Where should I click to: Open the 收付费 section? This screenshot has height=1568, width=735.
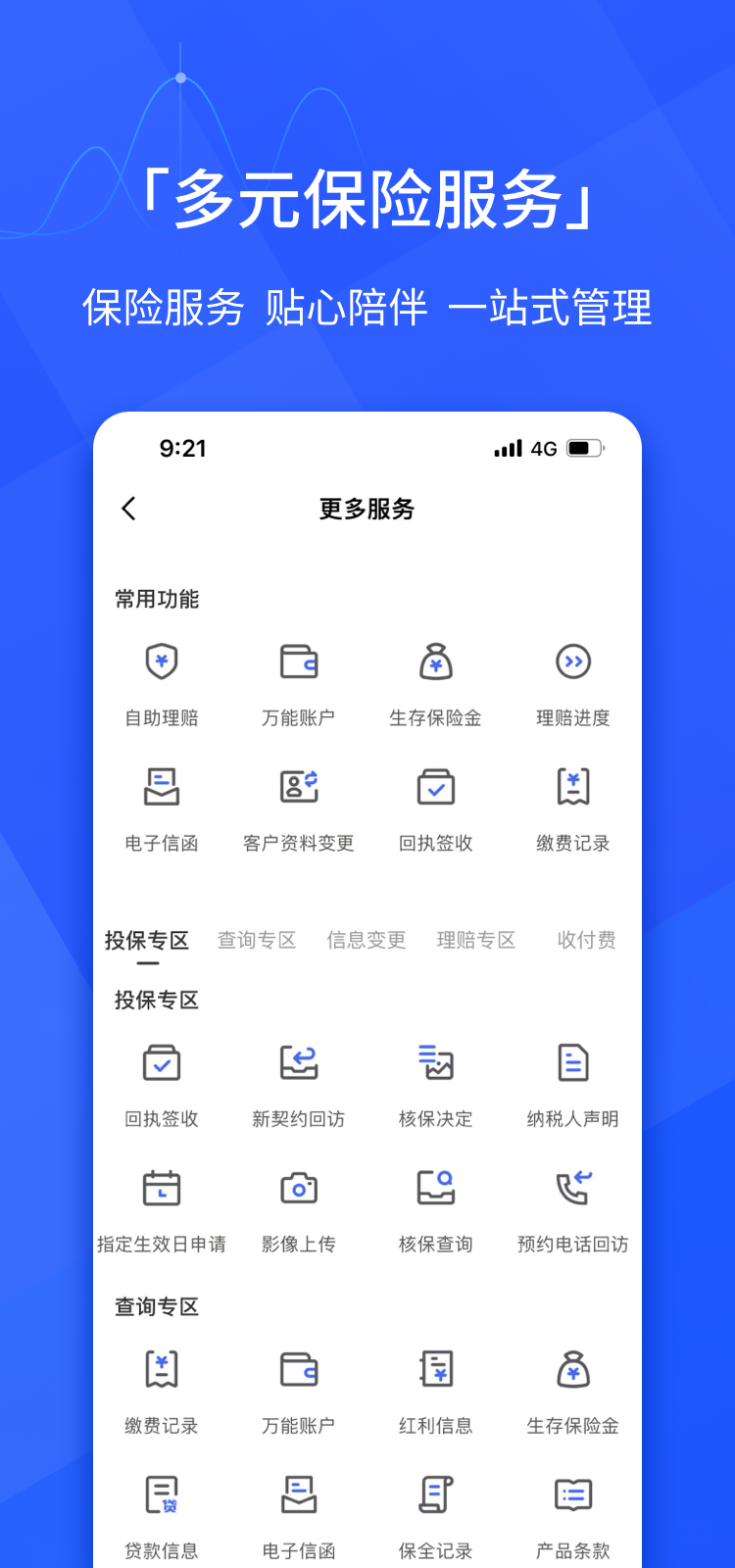(585, 939)
